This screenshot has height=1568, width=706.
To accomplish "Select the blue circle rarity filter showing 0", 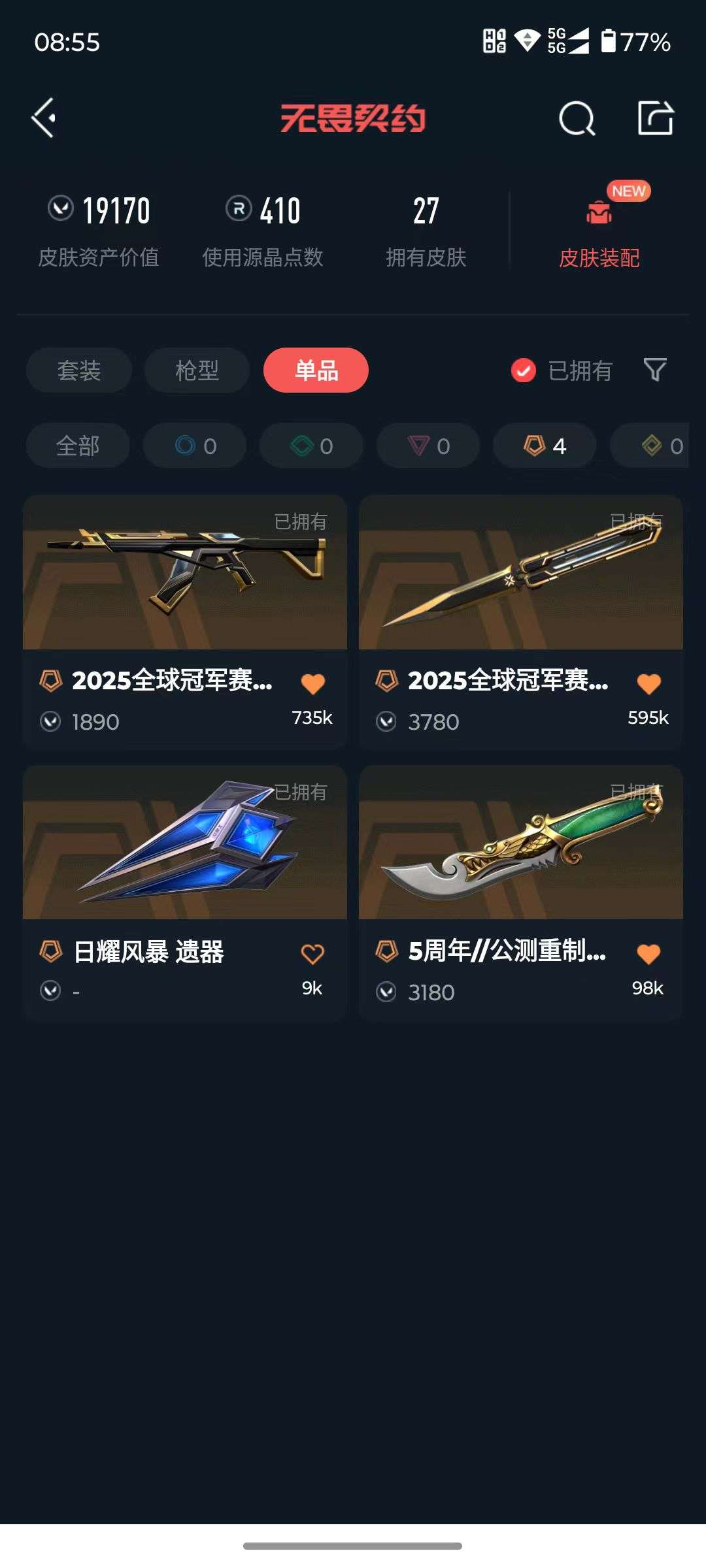I will pyautogui.click(x=194, y=445).
